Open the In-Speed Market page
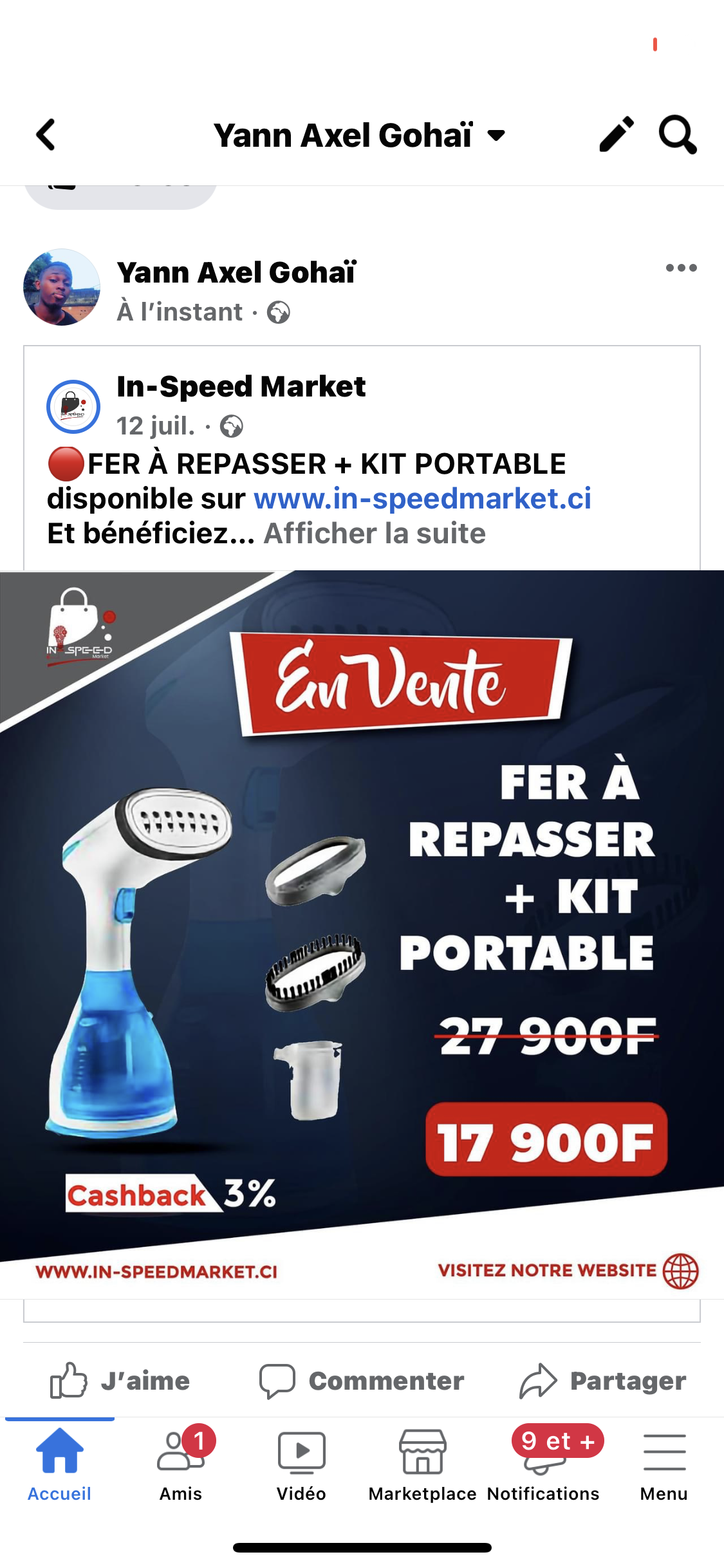724x1568 pixels. click(241, 387)
